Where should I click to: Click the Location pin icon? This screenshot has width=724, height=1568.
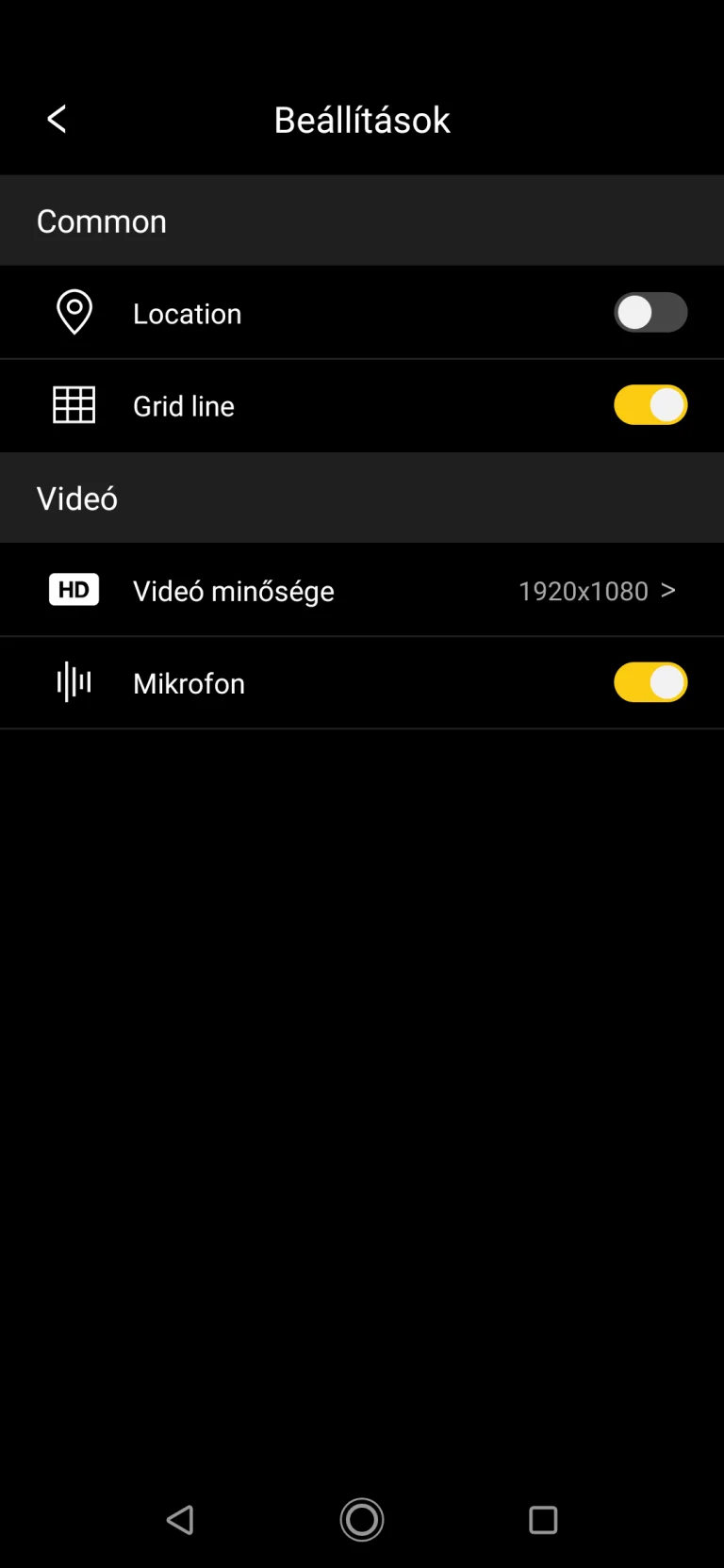coord(74,312)
